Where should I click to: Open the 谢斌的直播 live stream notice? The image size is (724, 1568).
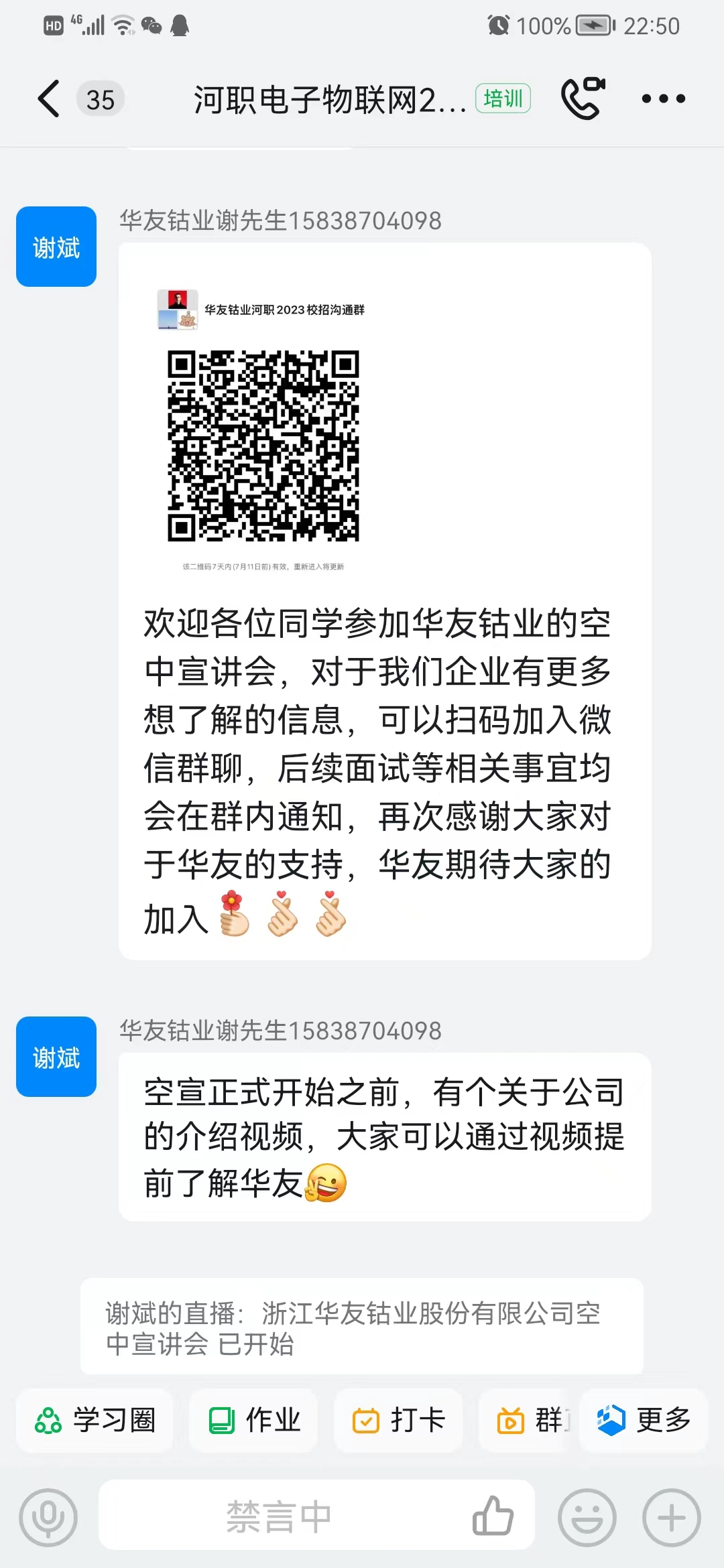[x=362, y=1328]
